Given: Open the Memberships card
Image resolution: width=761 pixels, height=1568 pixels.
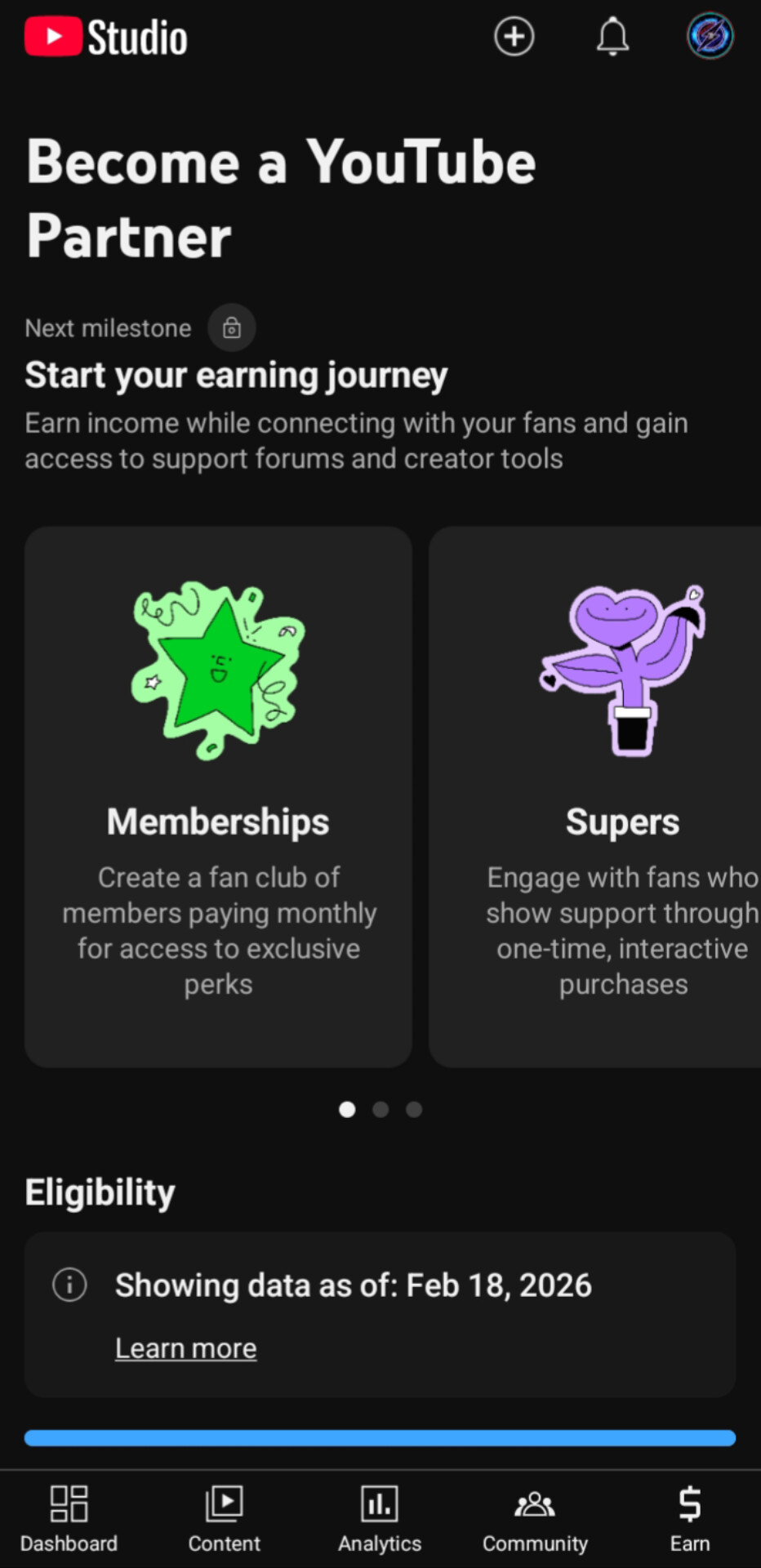Looking at the screenshot, I should (218, 796).
